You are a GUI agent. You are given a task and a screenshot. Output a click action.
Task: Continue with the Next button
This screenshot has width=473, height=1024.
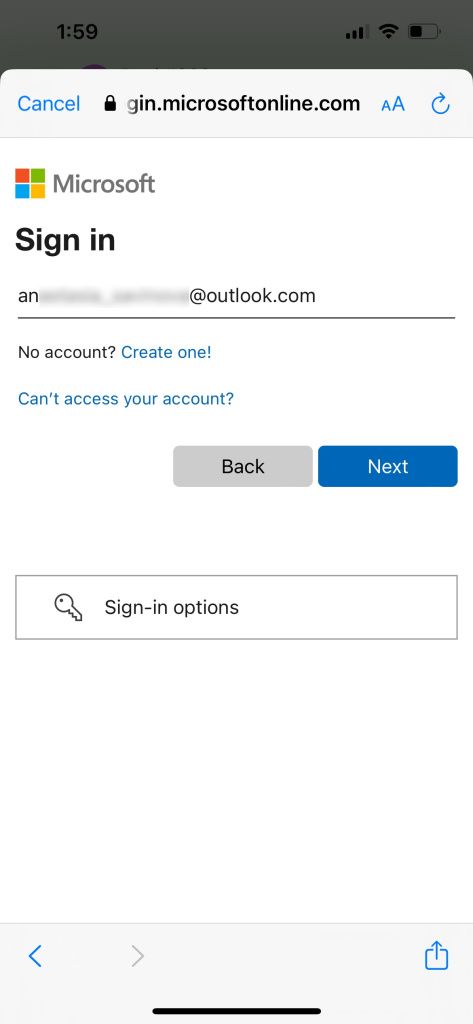coord(387,466)
